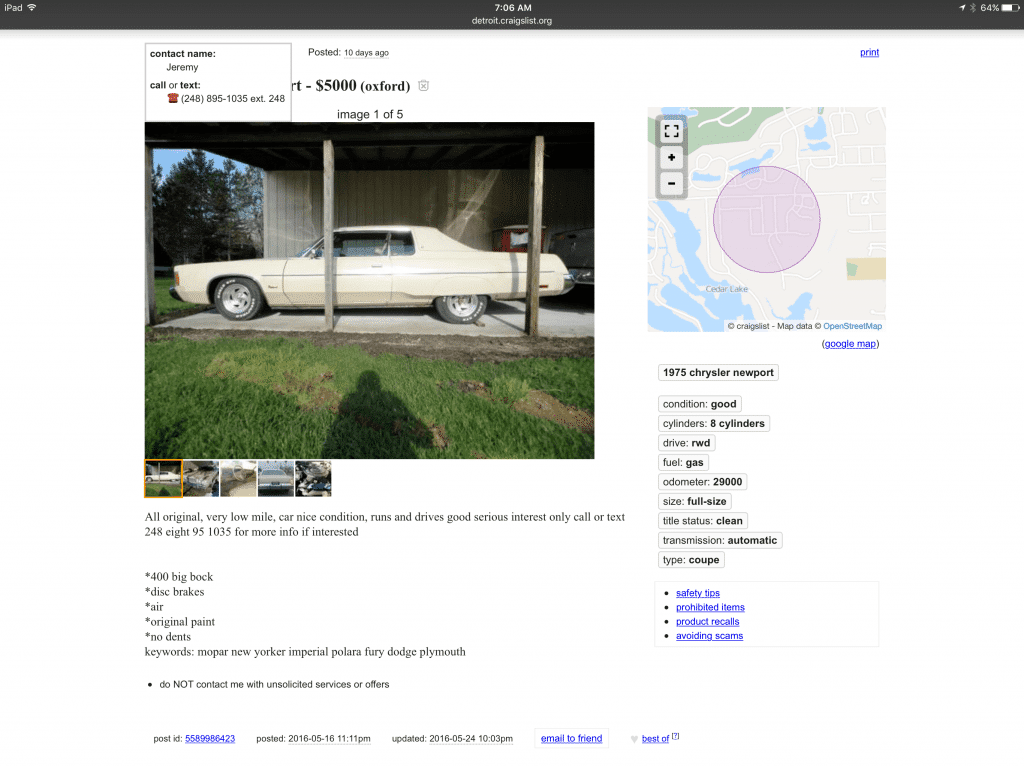Open the print link
The width and height of the screenshot is (1024, 767).
869,53
